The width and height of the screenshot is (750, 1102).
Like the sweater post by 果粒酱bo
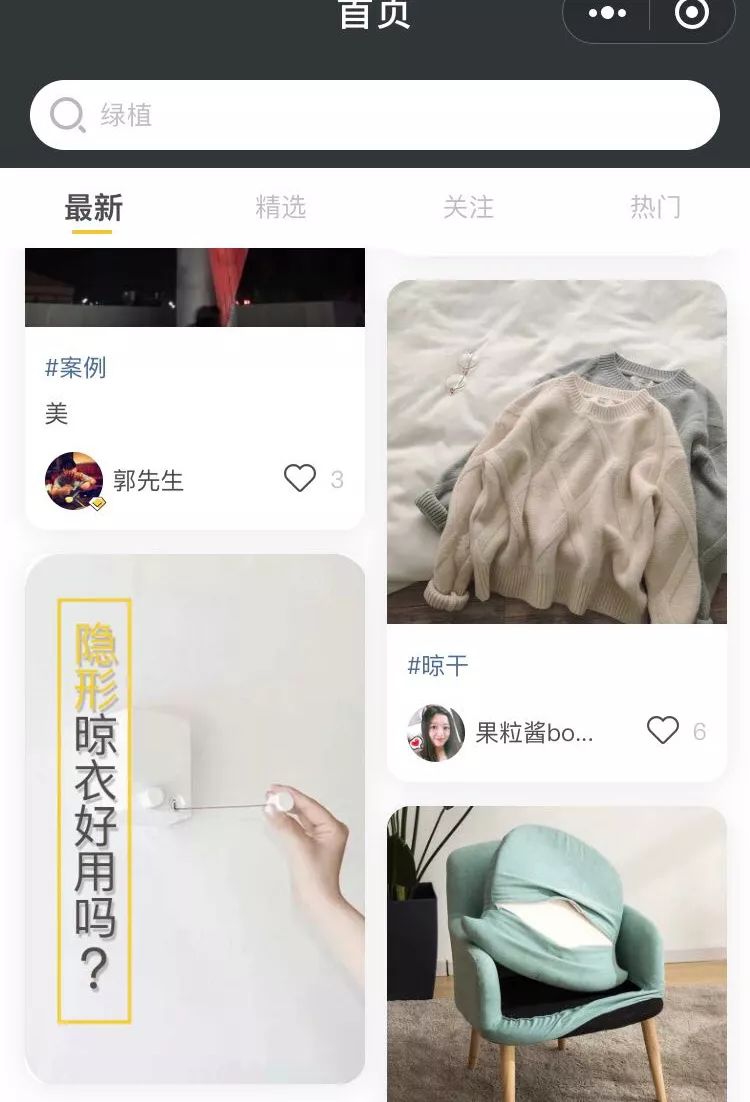click(662, 729)
